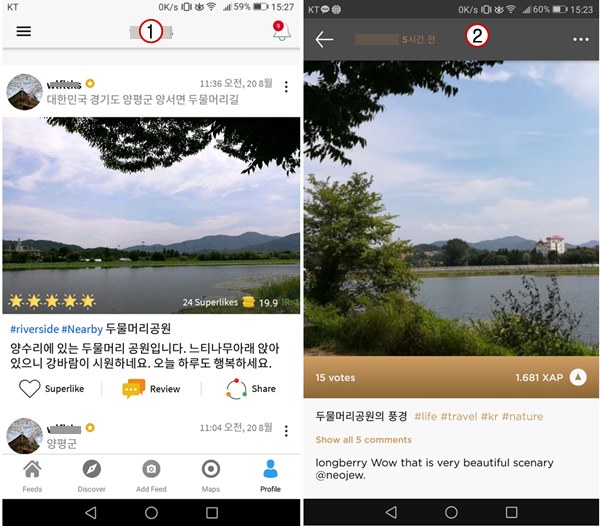Image resolution: width=600 pixels, height=526 pixels.
Task: Open the #nature hashtag
Action: (x=522, y=416)
